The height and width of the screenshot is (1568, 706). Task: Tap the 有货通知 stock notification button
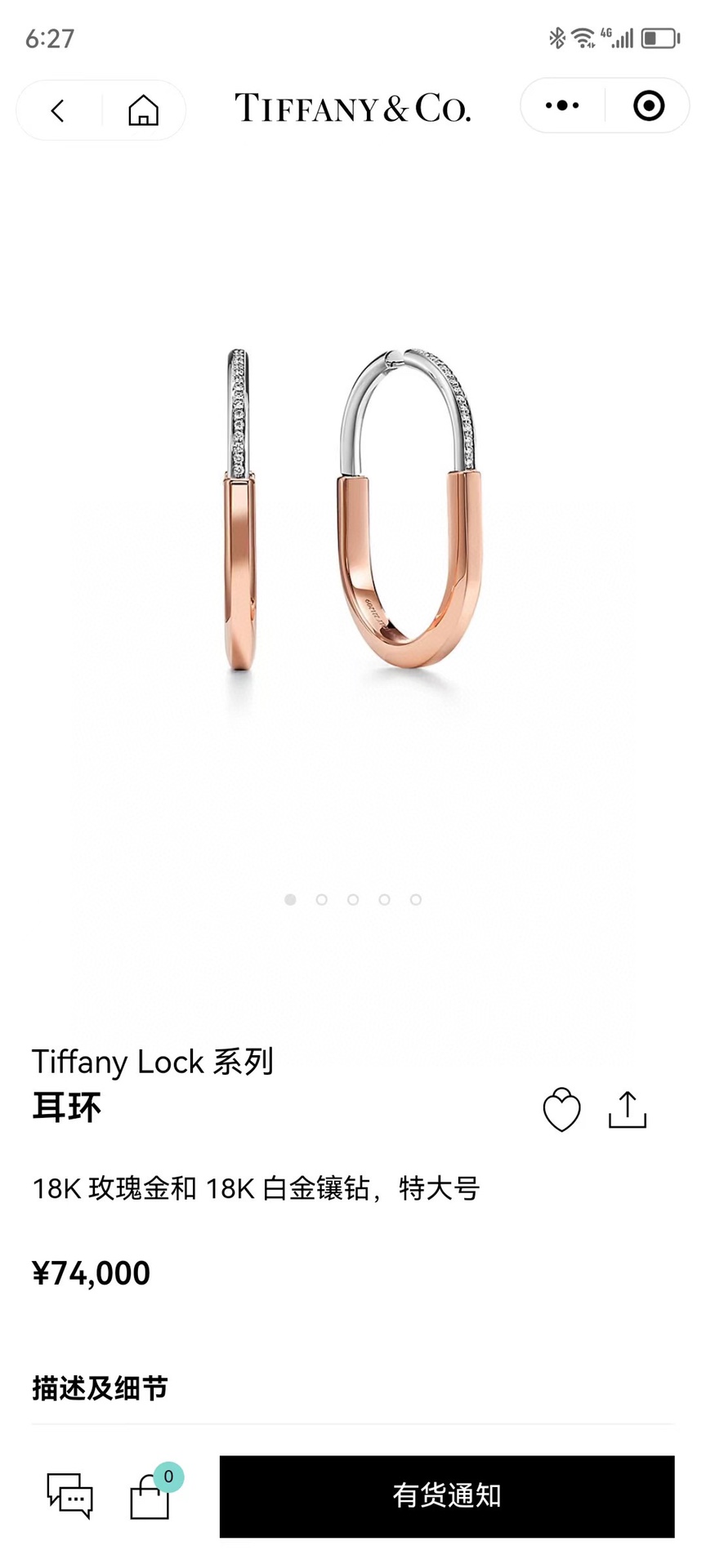coord(446,1496)
